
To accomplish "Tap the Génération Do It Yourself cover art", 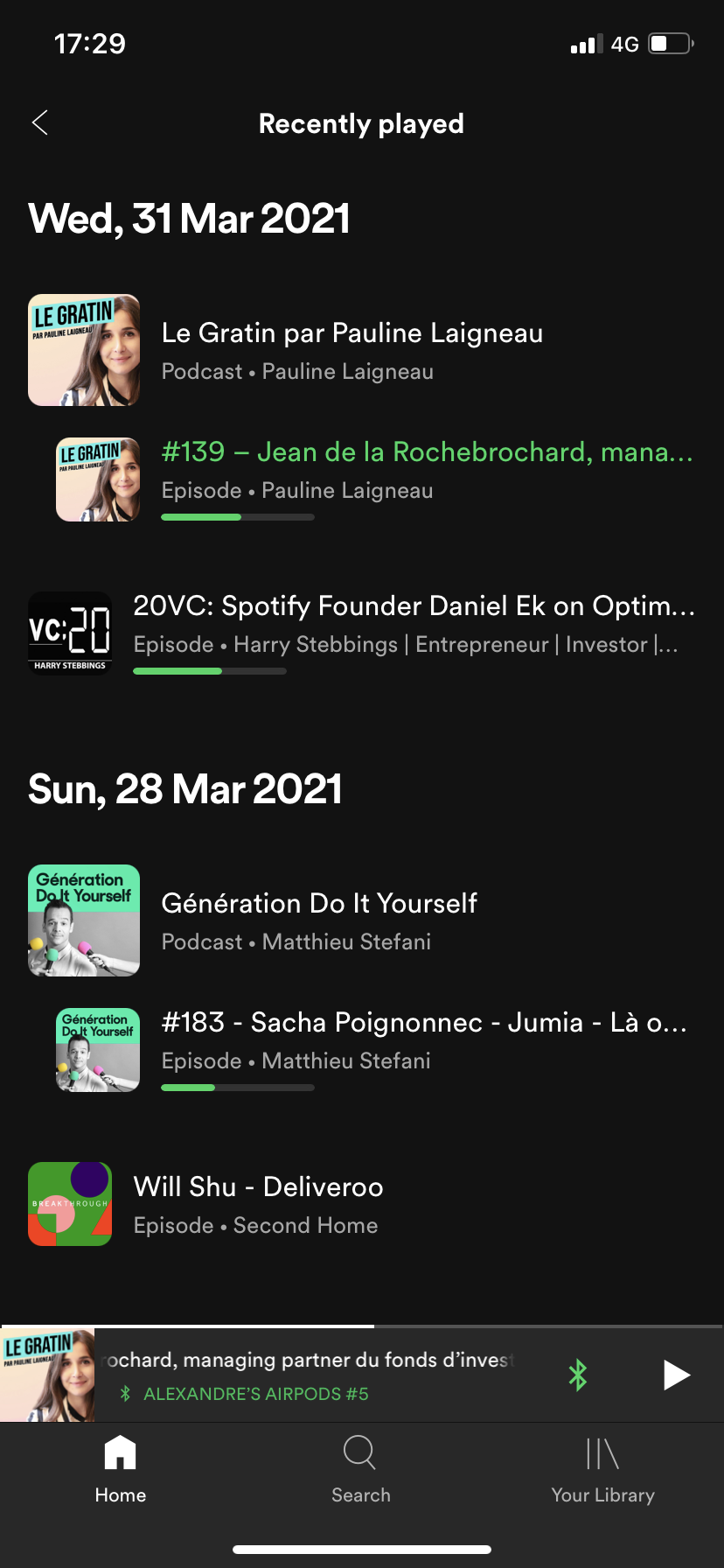I will point(83,920).
